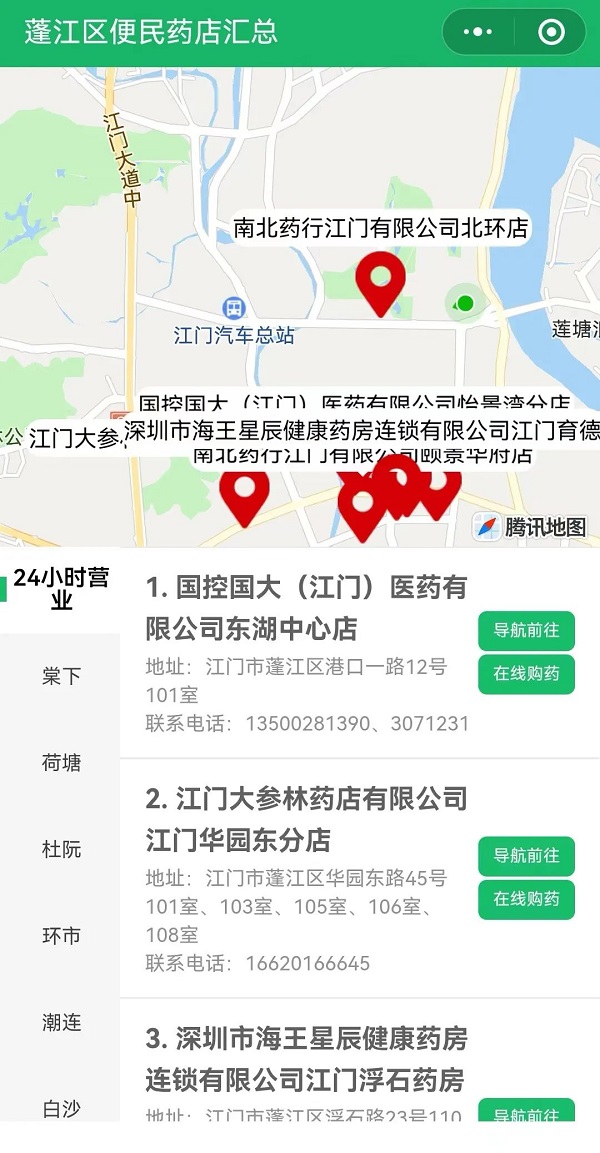600x1153 pixels.
Task: Switch to the 潮连 area tab
Action: [x=61, y=1023]
